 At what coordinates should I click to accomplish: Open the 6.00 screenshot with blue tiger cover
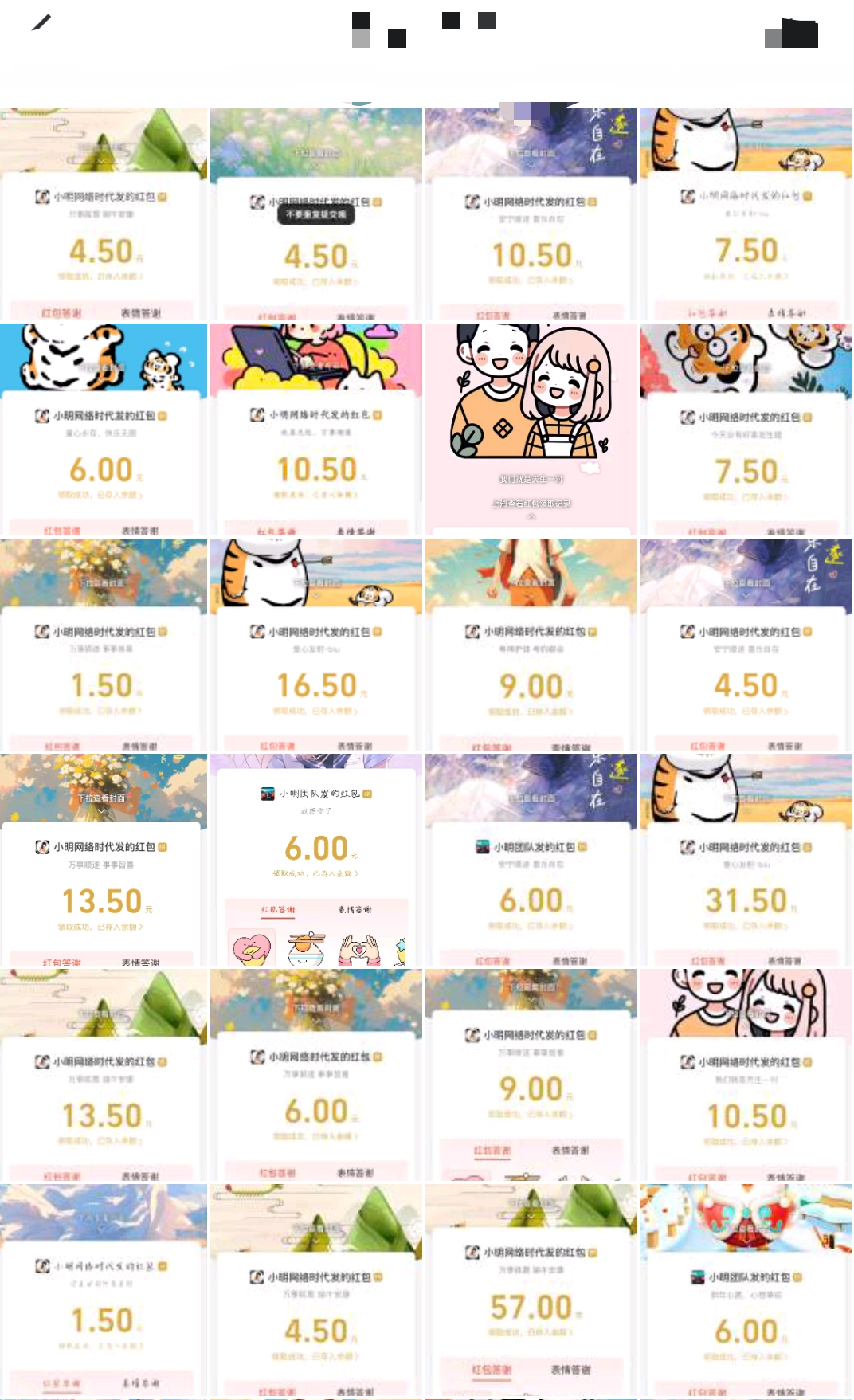[104, 429]
